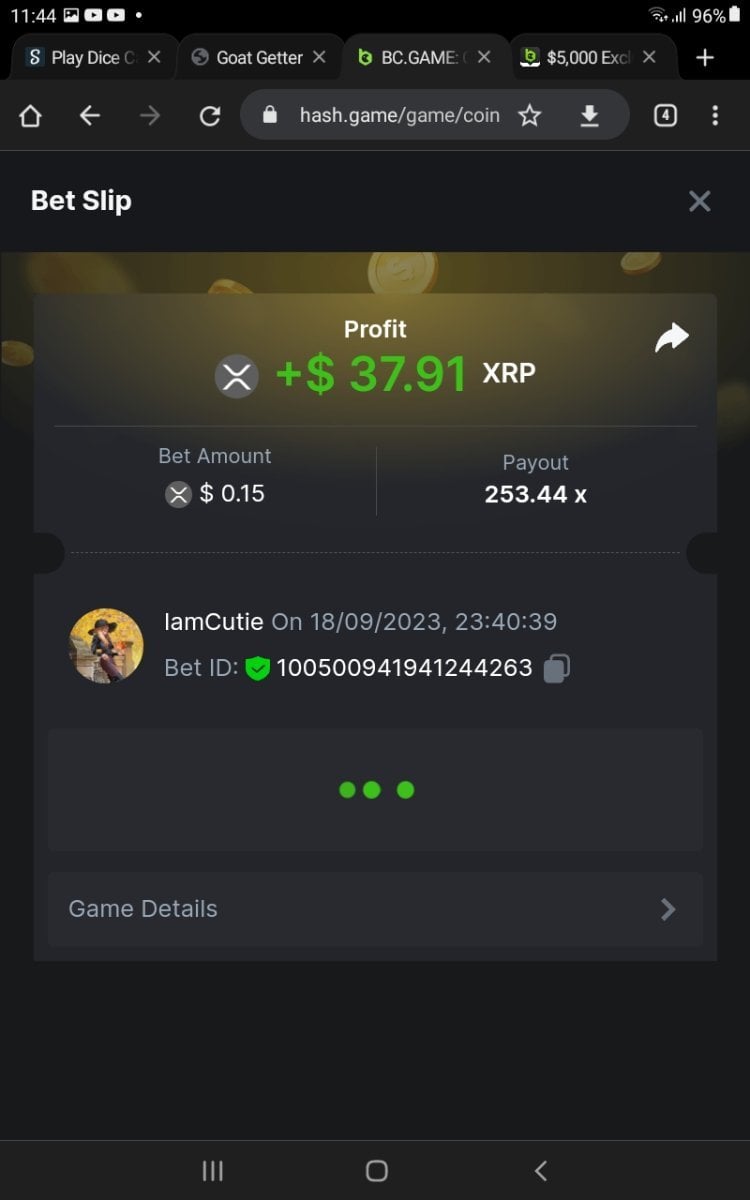Share this bet slip
The width and height of the screenshot is (750, 1200).
pos(671,338)
